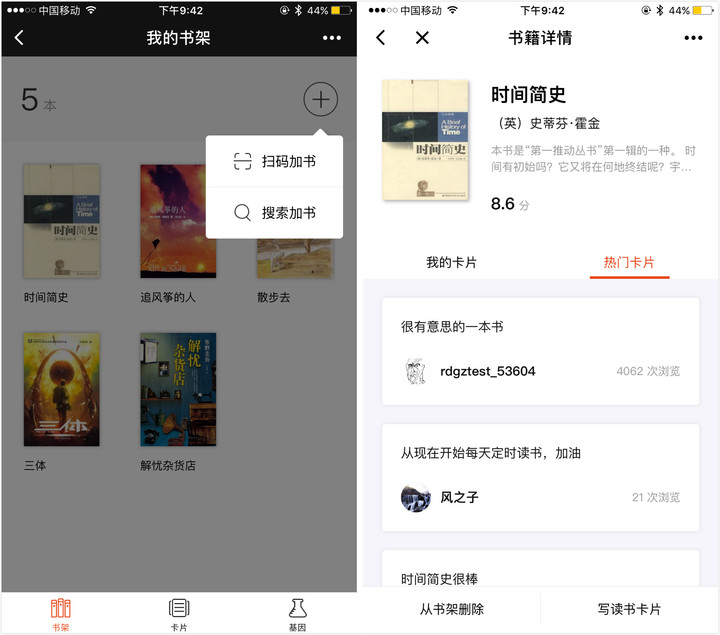The image size is (720, 635).
Task: Close the 书籍详情 page
Action: [422, 38]
